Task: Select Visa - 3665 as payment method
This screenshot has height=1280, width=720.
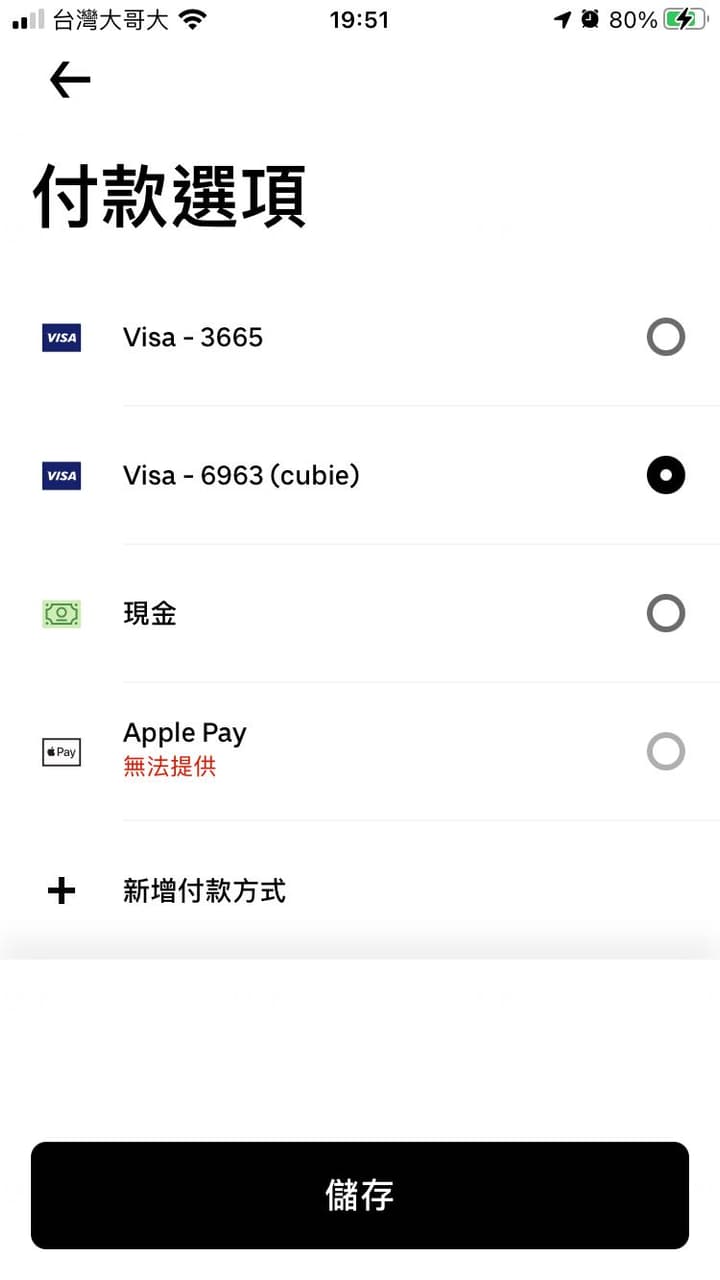Action: click(665, 338)
